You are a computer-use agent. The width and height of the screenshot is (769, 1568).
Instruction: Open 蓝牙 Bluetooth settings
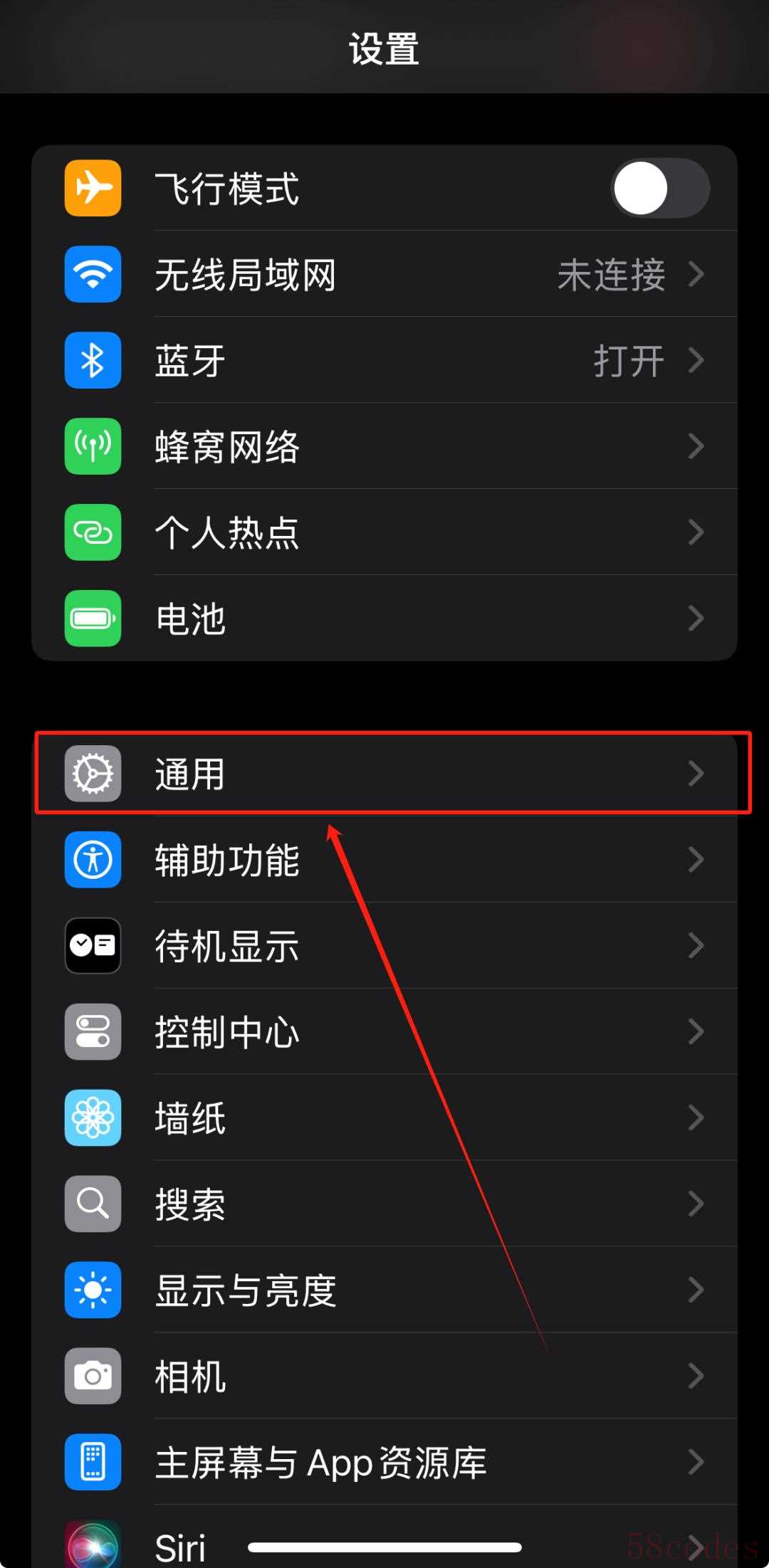(x=384, y=361)
